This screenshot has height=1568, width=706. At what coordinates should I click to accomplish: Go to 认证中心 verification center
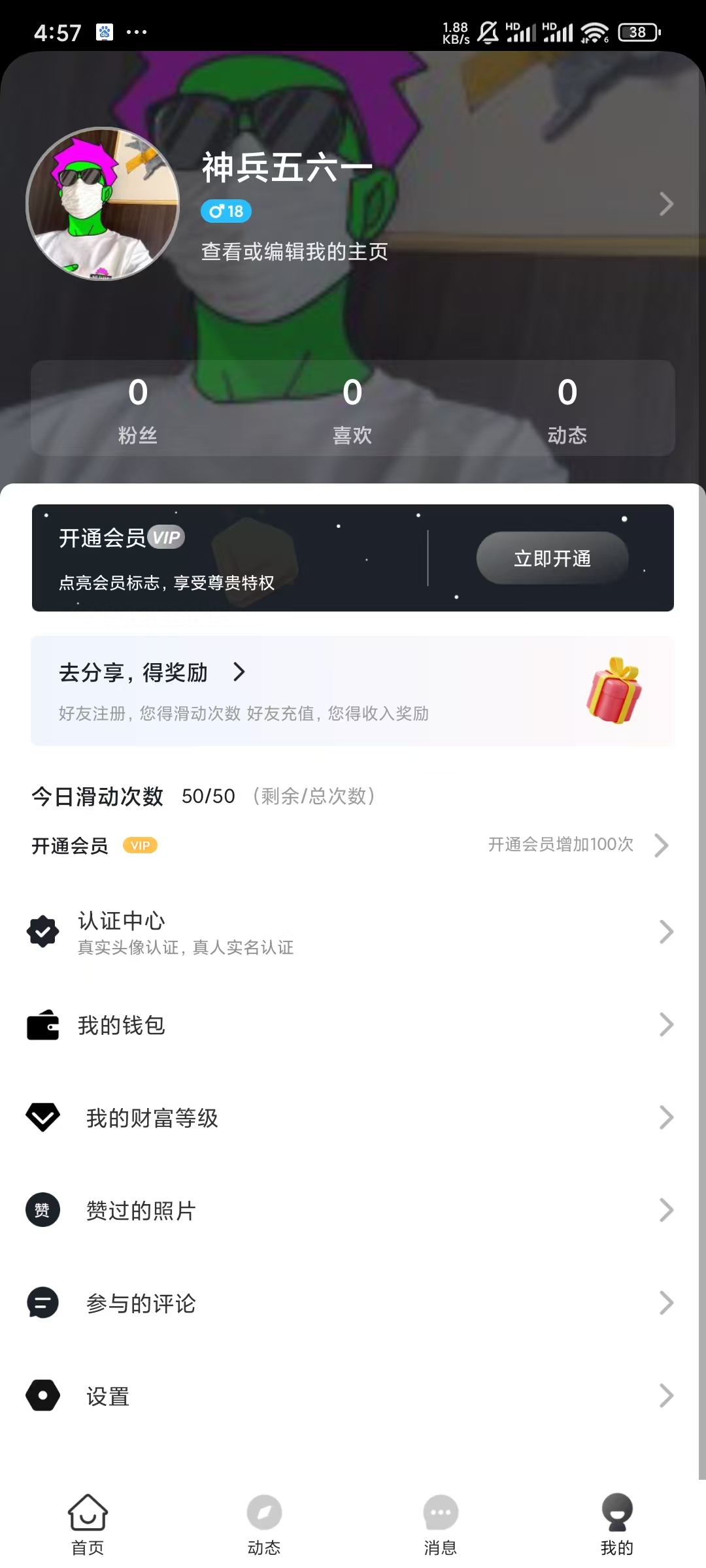point(353,932)
